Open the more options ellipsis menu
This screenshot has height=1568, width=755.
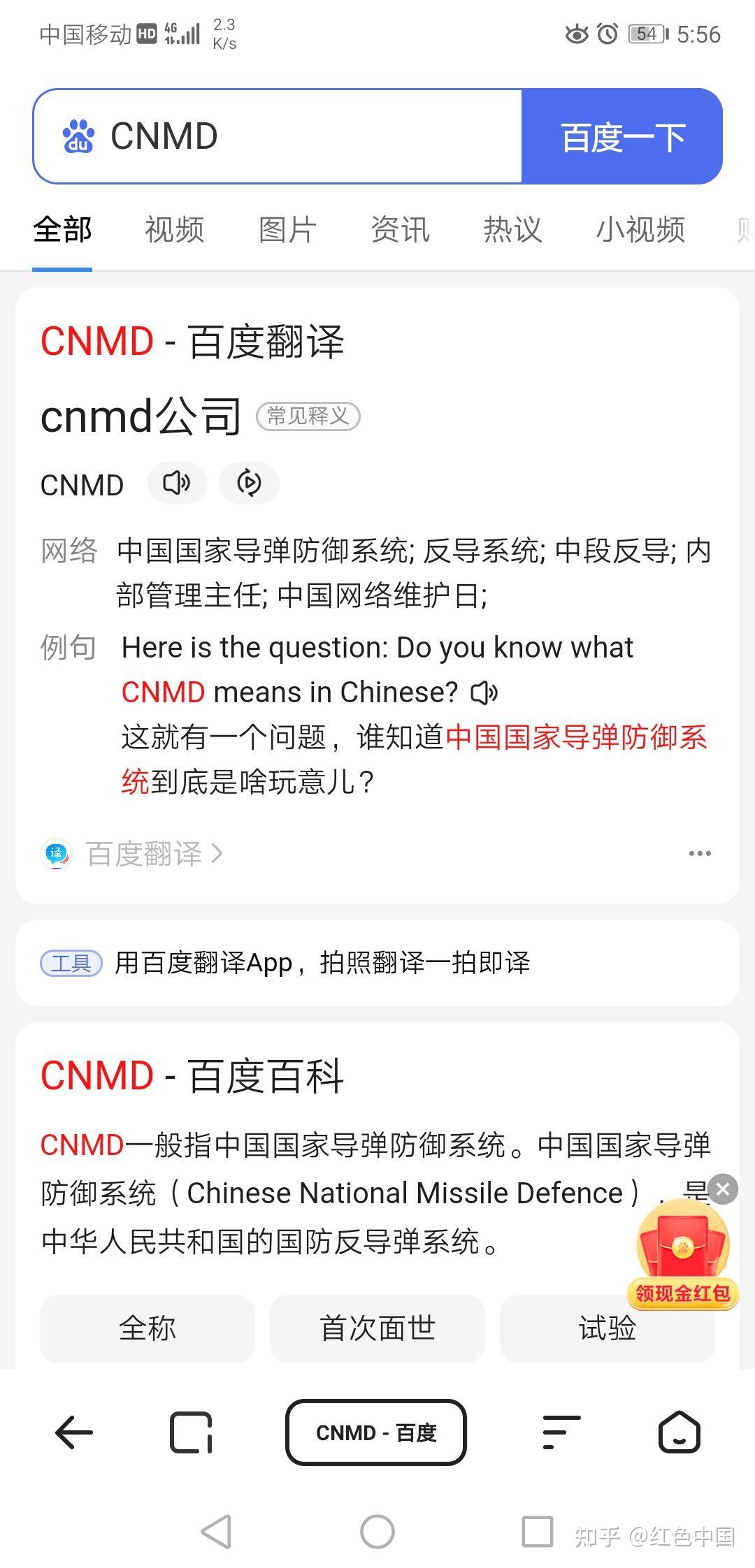[x=700, y=853]
